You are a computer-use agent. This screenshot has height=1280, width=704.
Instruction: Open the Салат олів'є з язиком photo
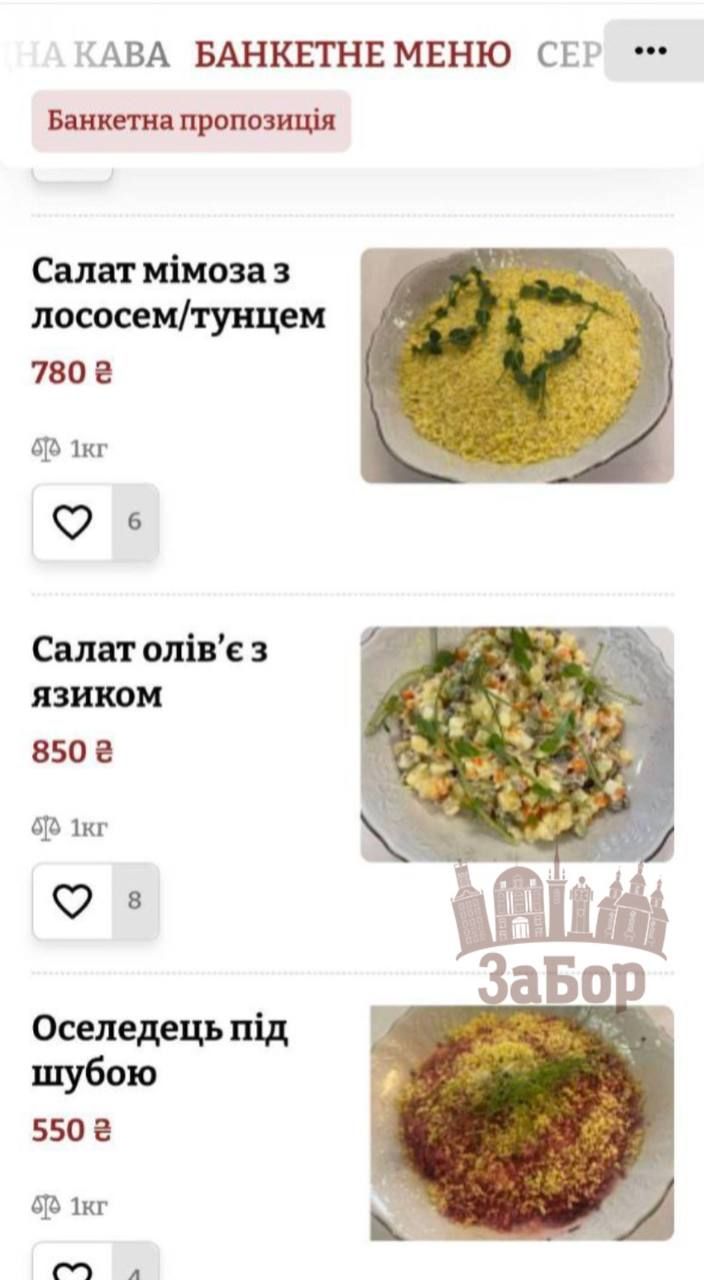(x=517, y=744)
